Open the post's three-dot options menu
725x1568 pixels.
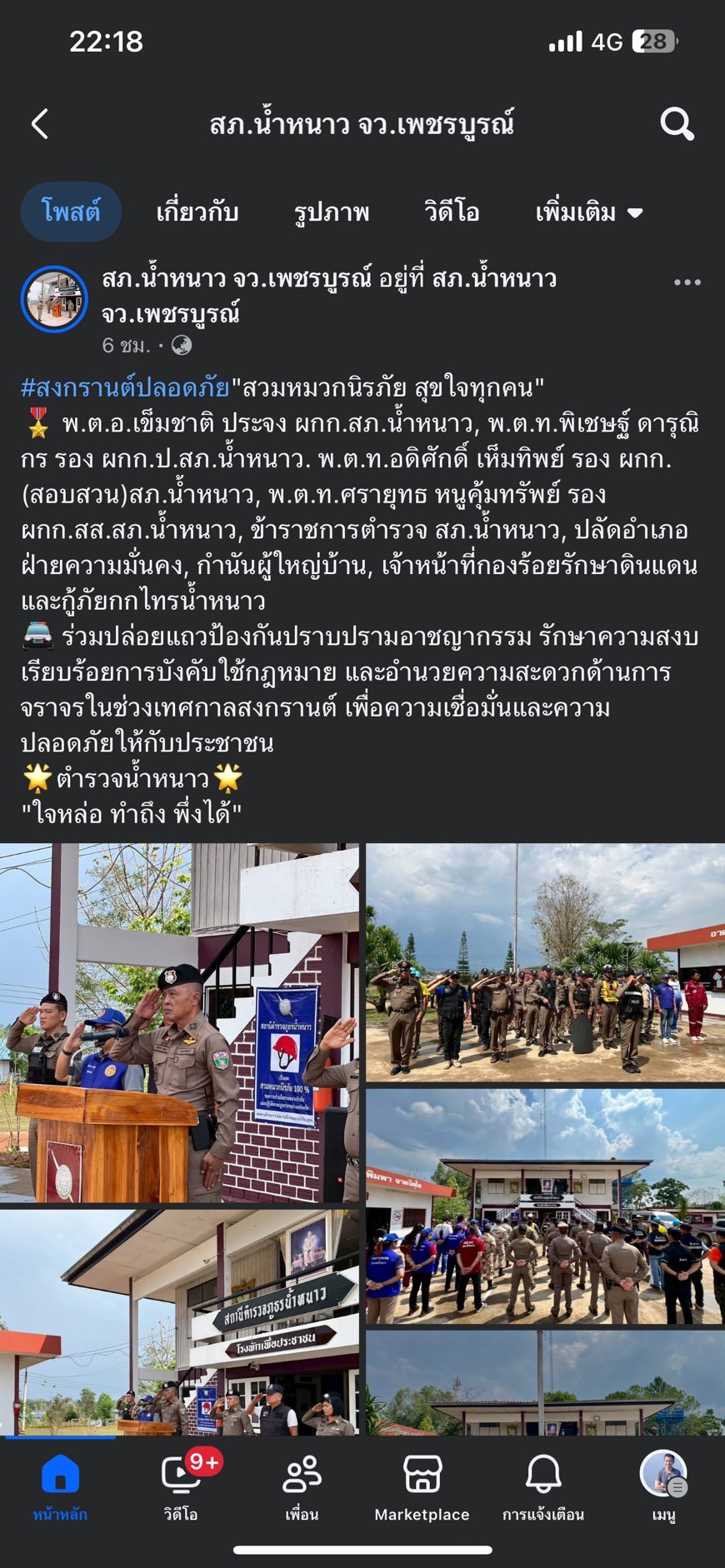tap(687, 282)
